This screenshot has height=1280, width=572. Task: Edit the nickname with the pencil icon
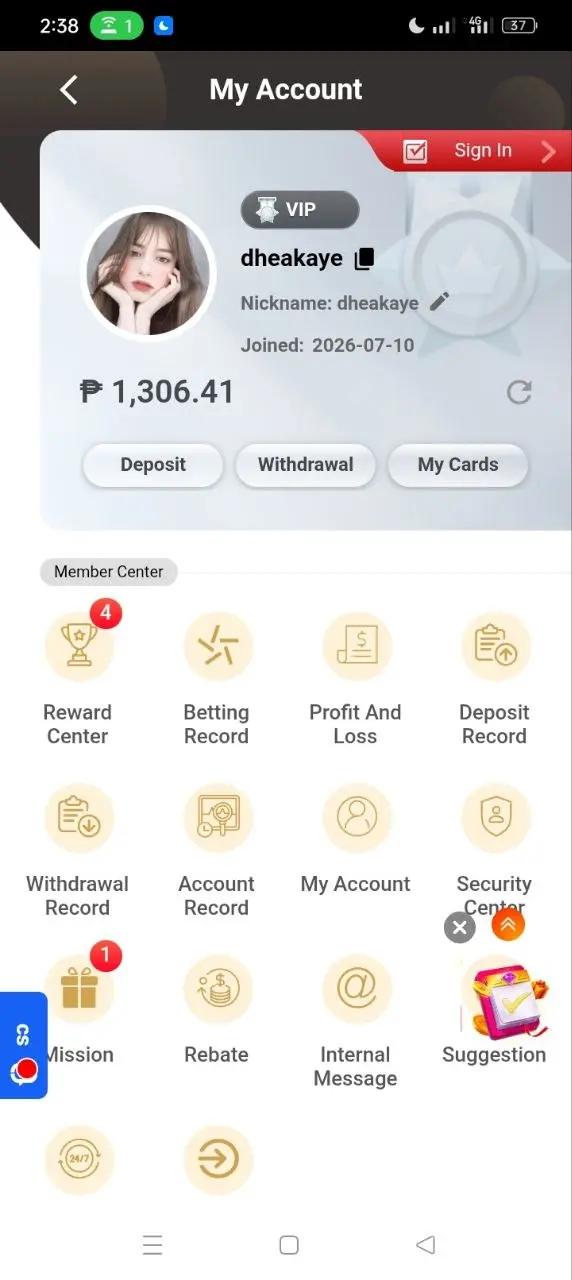point(439,302)
